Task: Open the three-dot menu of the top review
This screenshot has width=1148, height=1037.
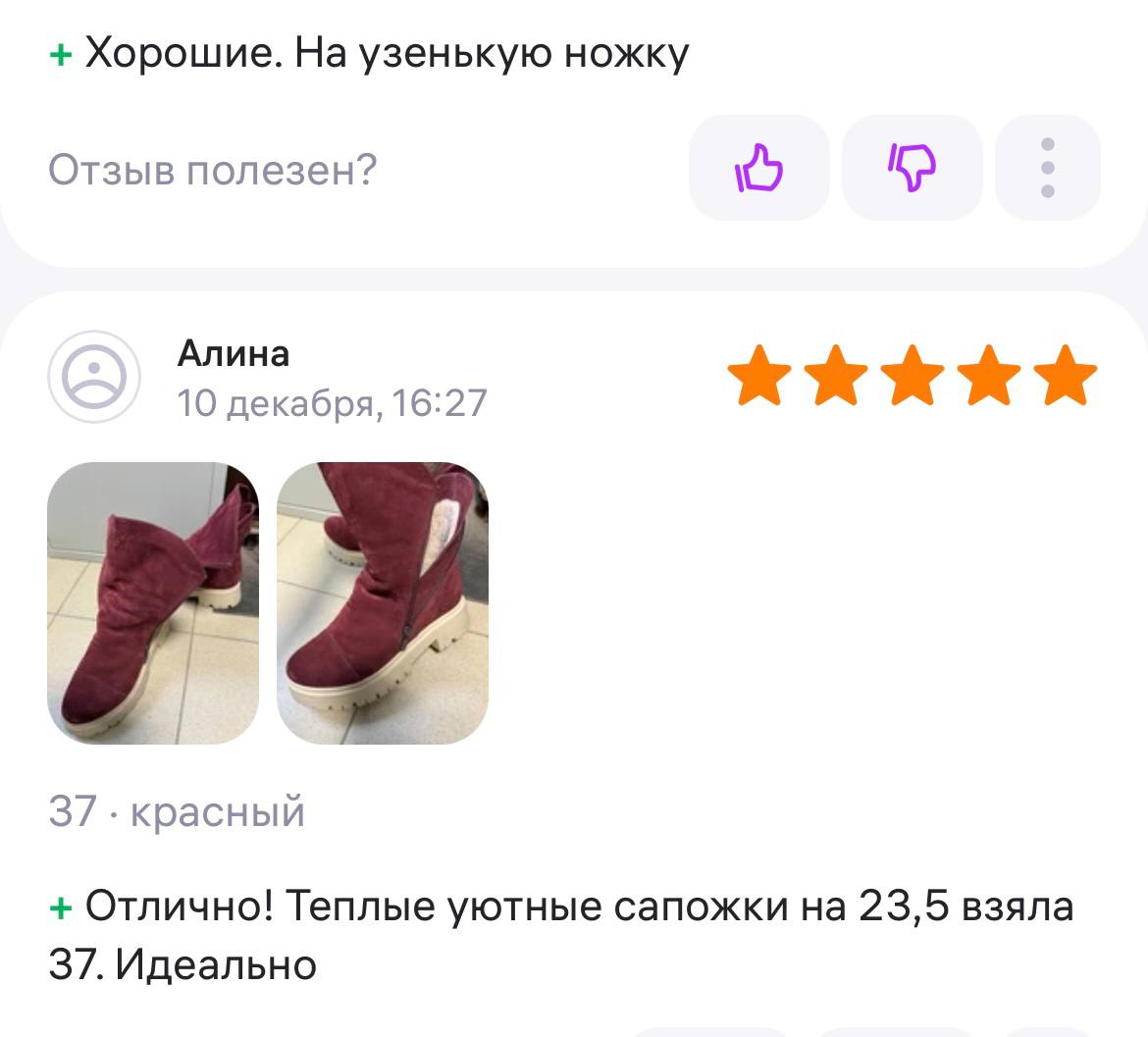Action: 1047,169
